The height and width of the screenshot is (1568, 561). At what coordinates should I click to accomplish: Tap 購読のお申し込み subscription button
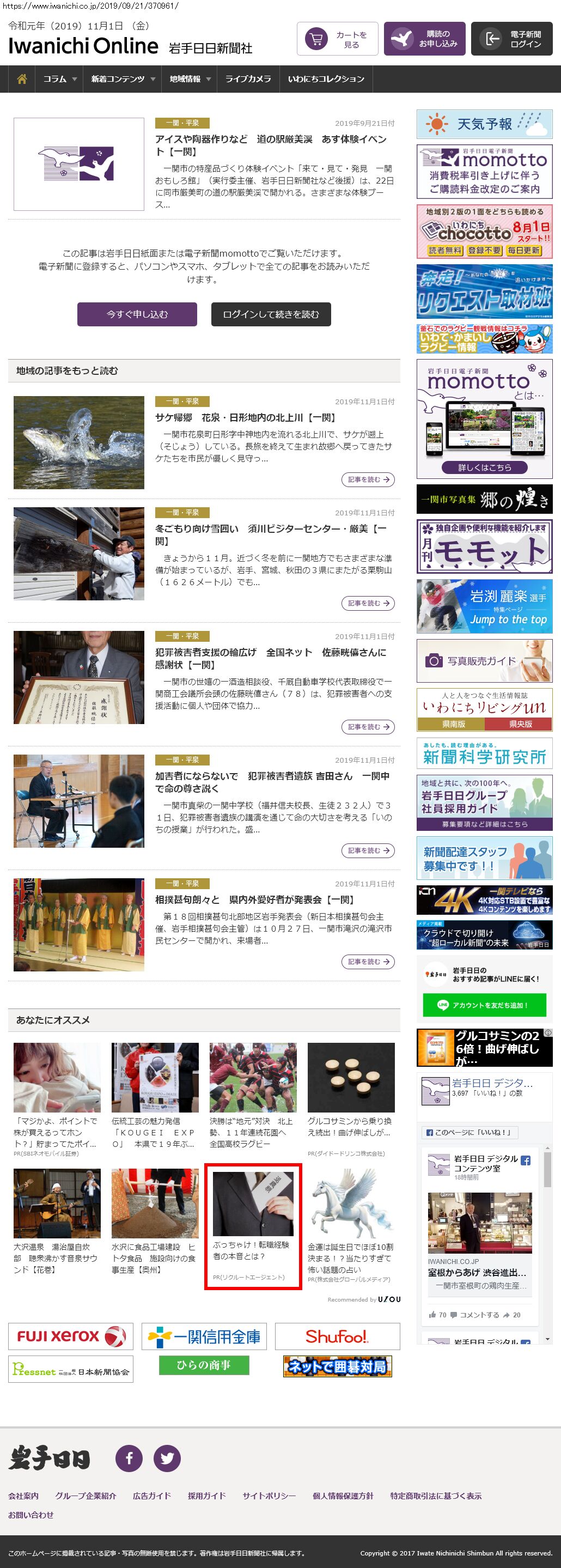(x=424, y=39)
